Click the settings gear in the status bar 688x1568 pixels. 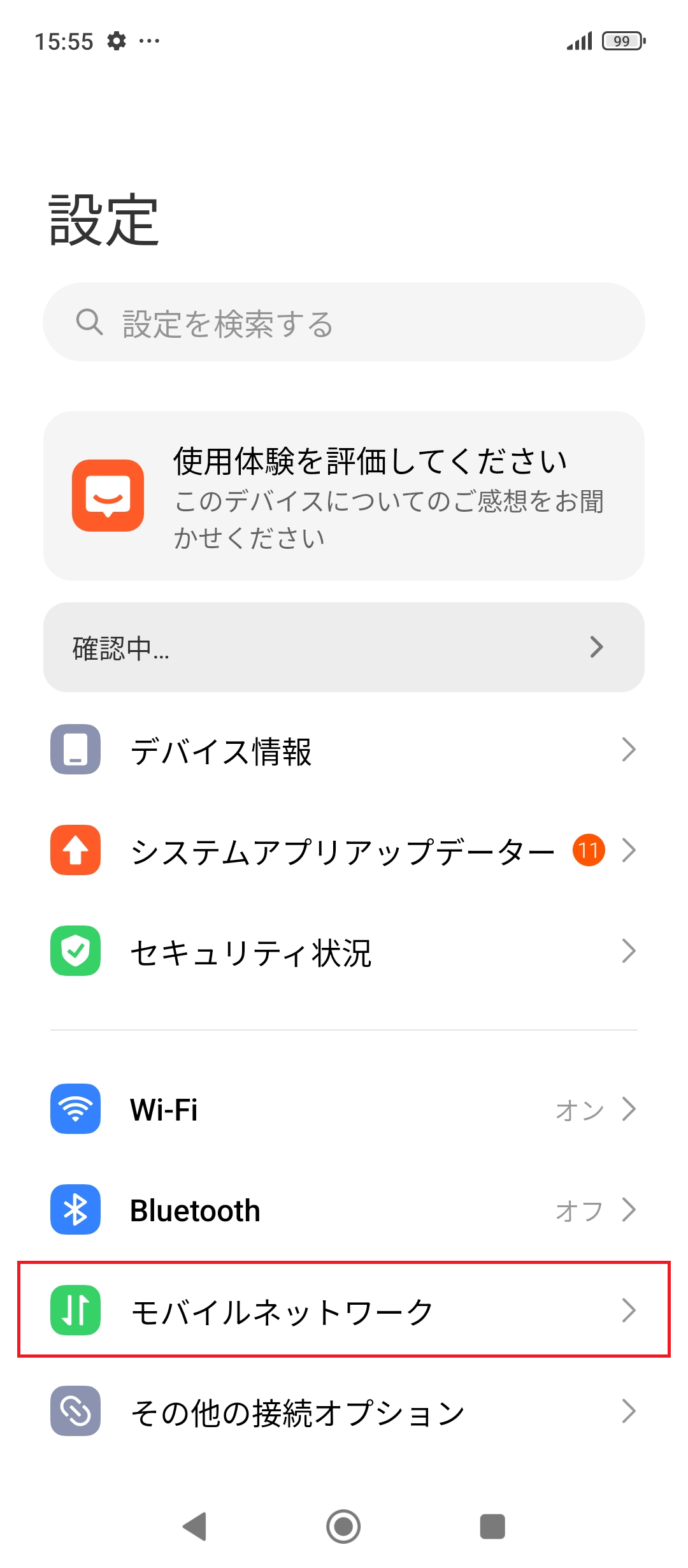118,41
